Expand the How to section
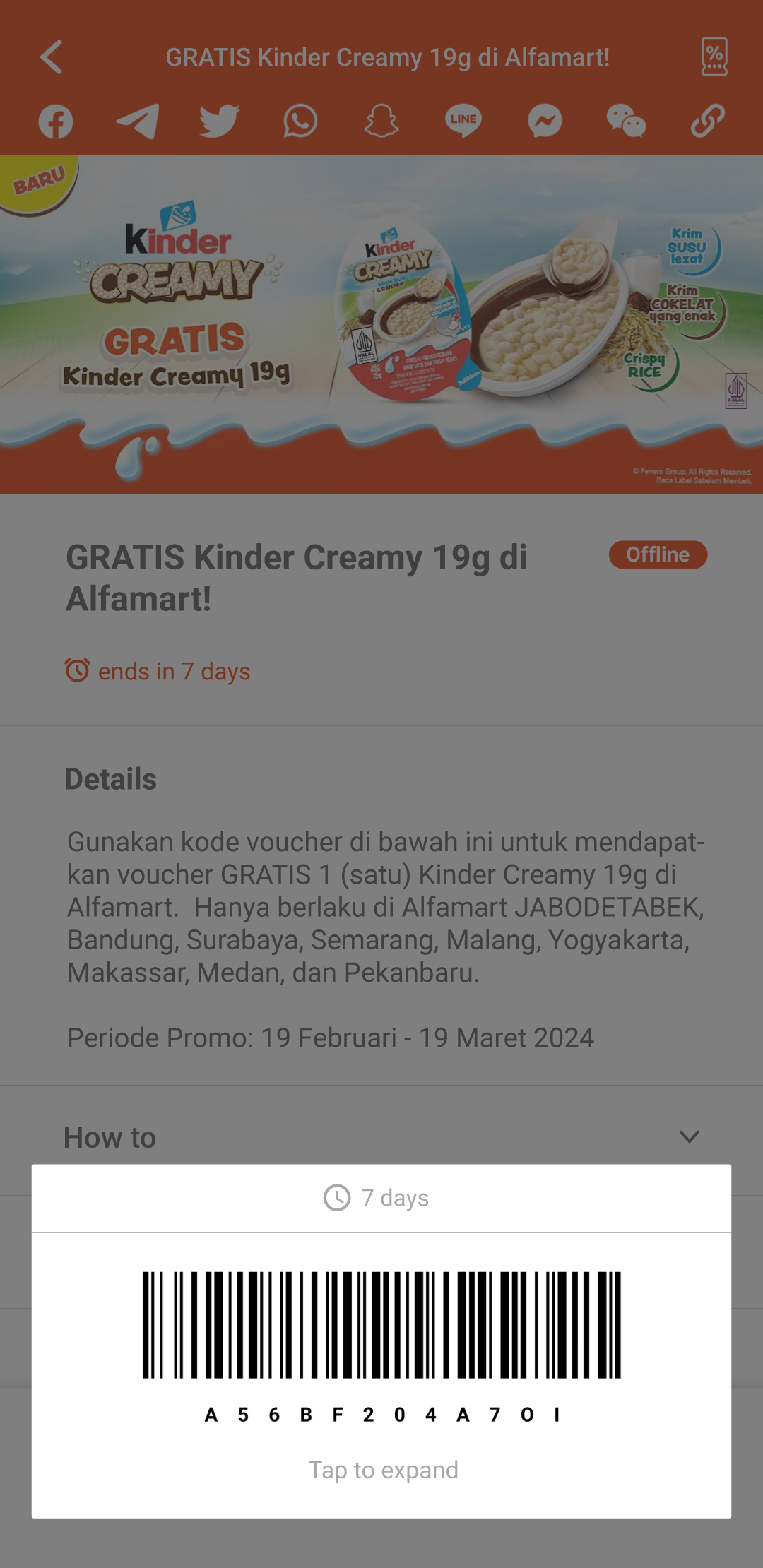This screenshot has width=763, height=1568. coord(689,1137)
